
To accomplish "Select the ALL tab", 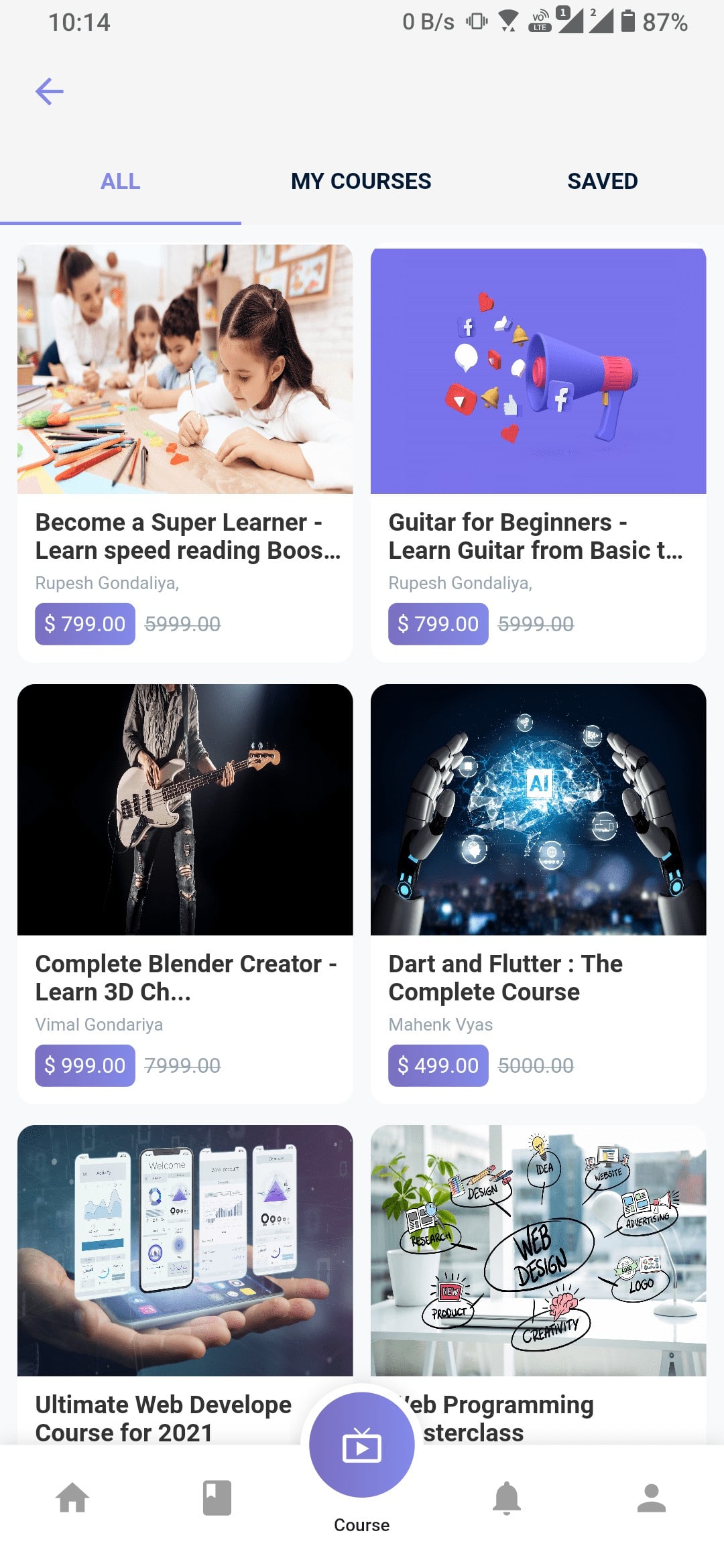I will pyautogui.click(x=121, y=181).
